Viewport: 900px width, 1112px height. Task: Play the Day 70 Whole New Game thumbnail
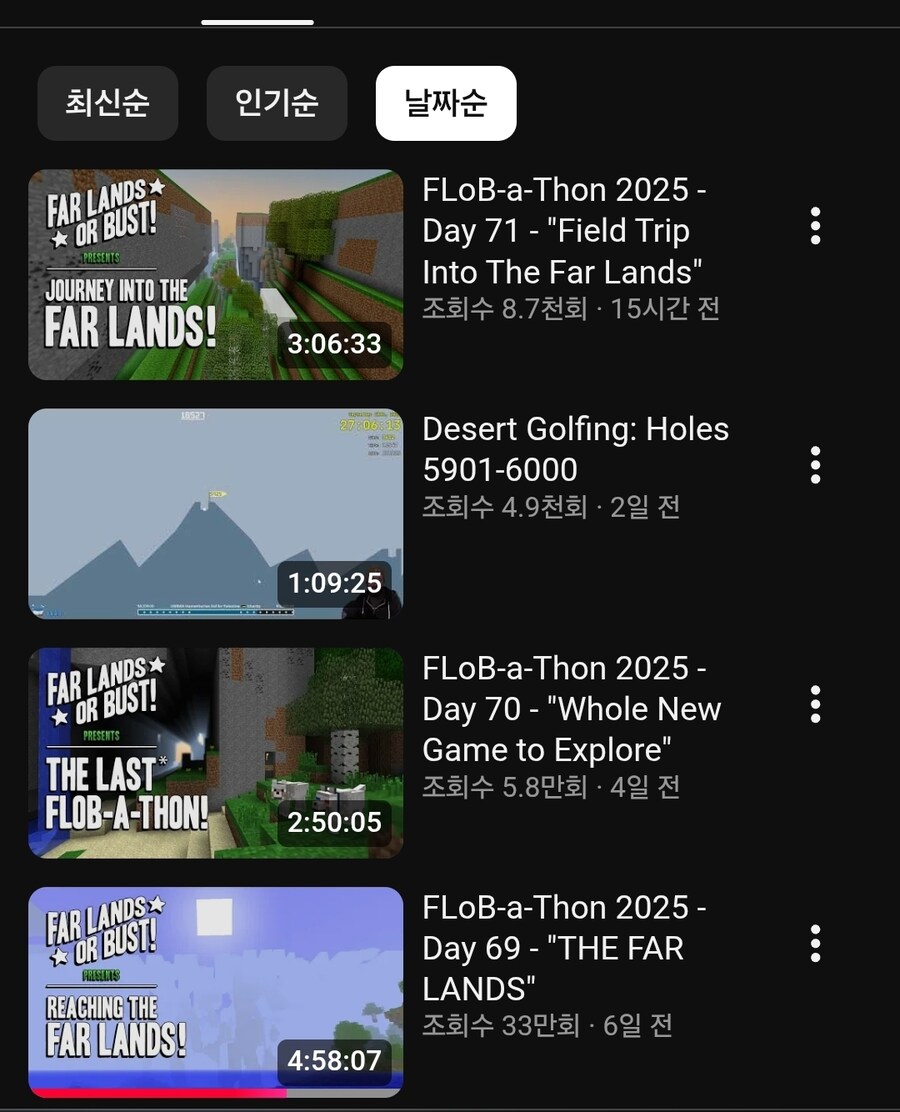pyautogui.click(x=216, y=753)
